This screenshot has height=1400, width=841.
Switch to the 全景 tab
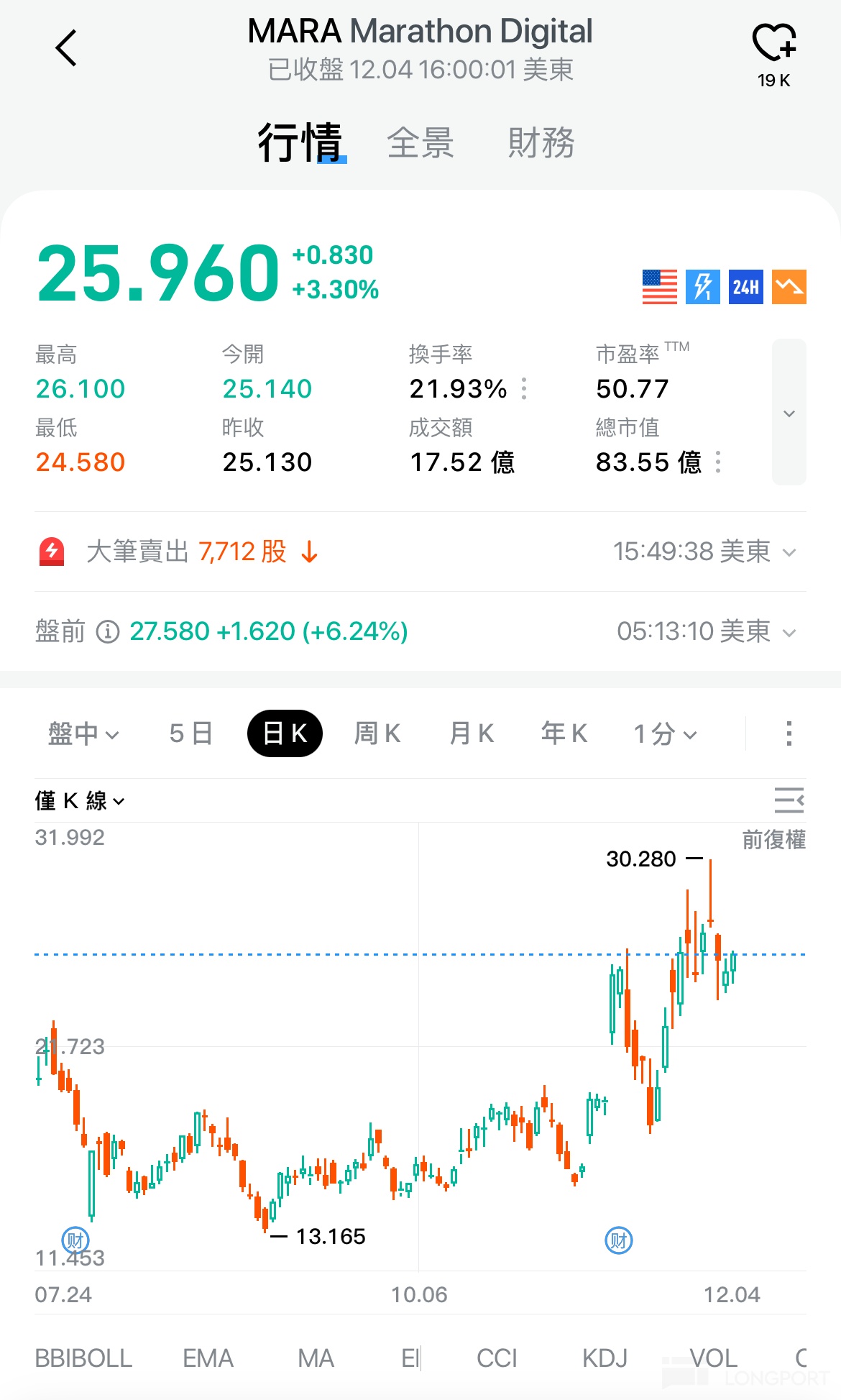pyautogui.click(x=420, y=142)
